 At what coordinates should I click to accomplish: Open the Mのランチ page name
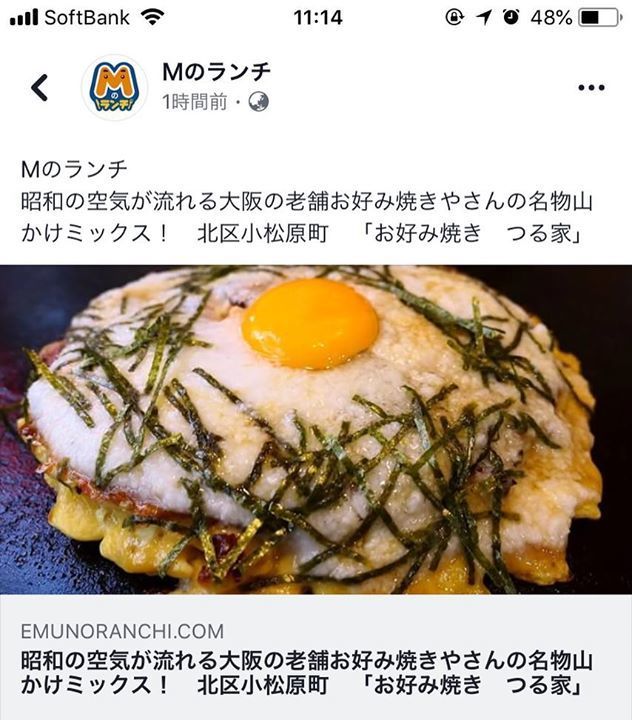pos(216,72)
